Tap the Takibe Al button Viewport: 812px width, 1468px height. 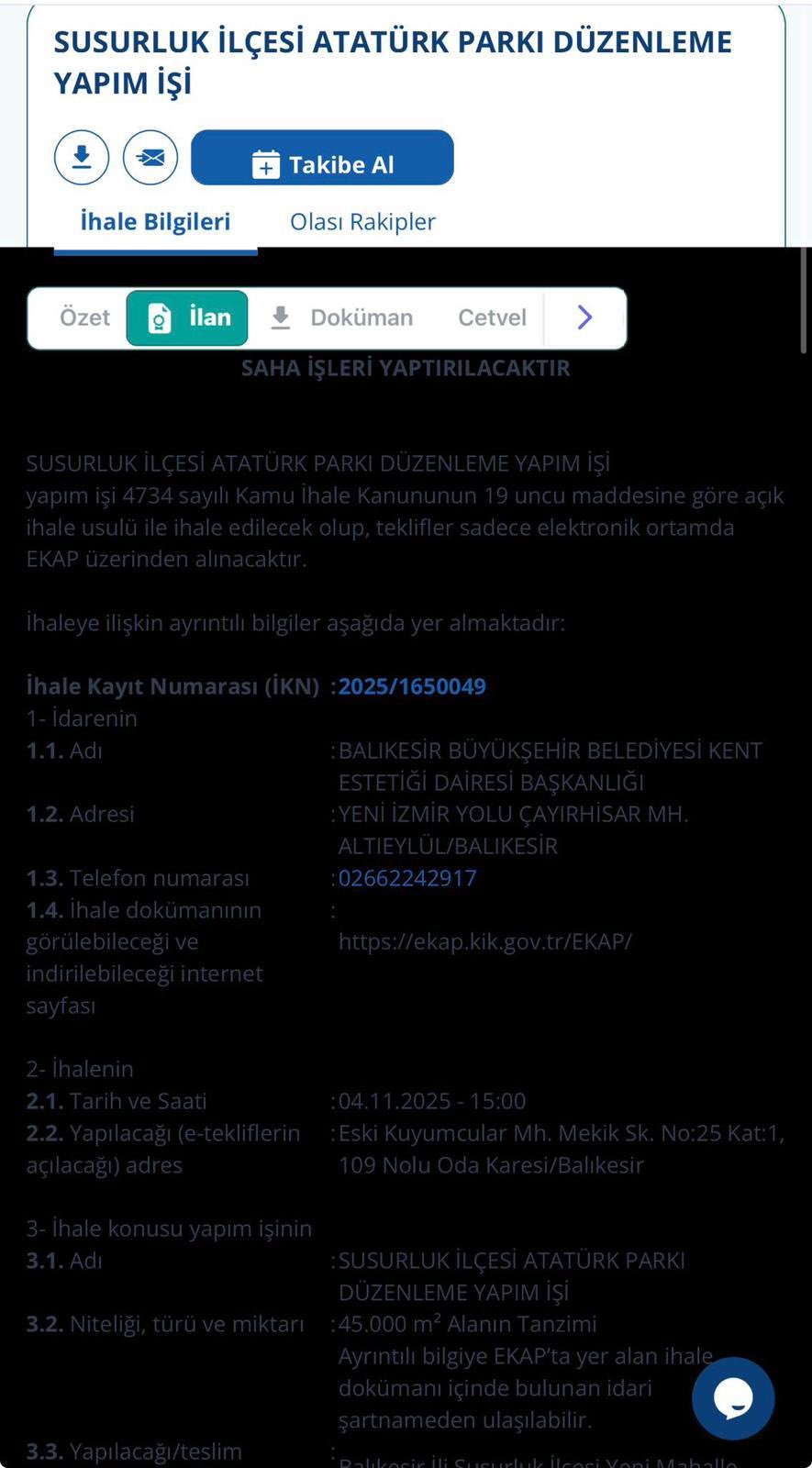pyautogui.click(x=322, y=158)
